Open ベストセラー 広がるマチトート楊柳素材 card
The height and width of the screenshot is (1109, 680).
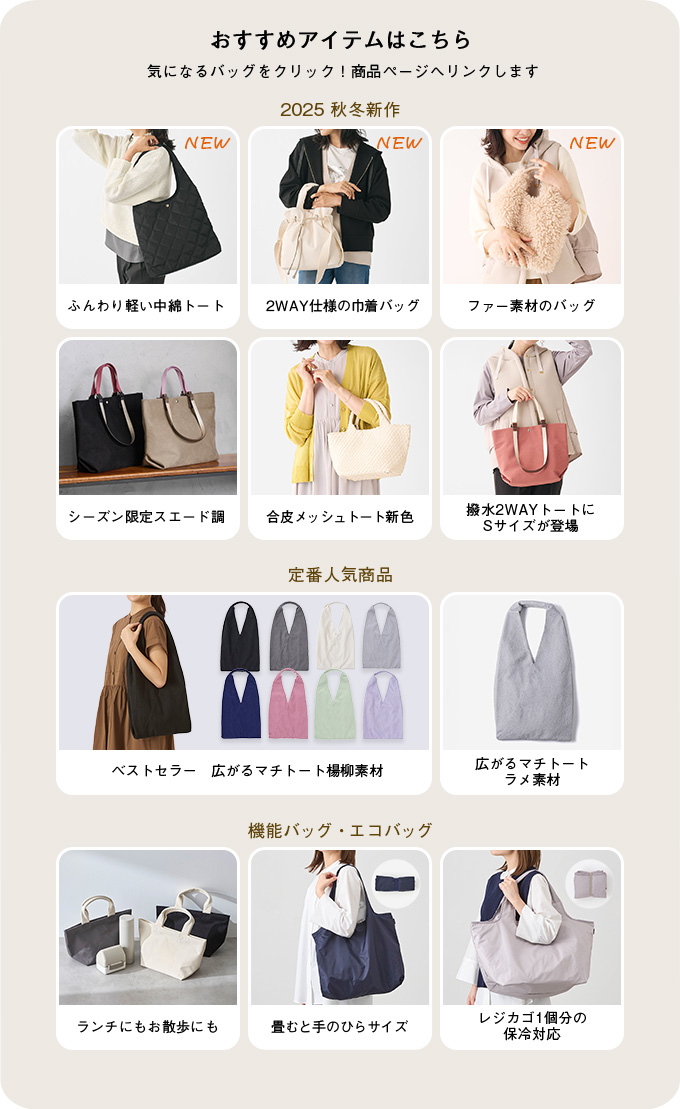pyautogui.click(x=244, y=693)
